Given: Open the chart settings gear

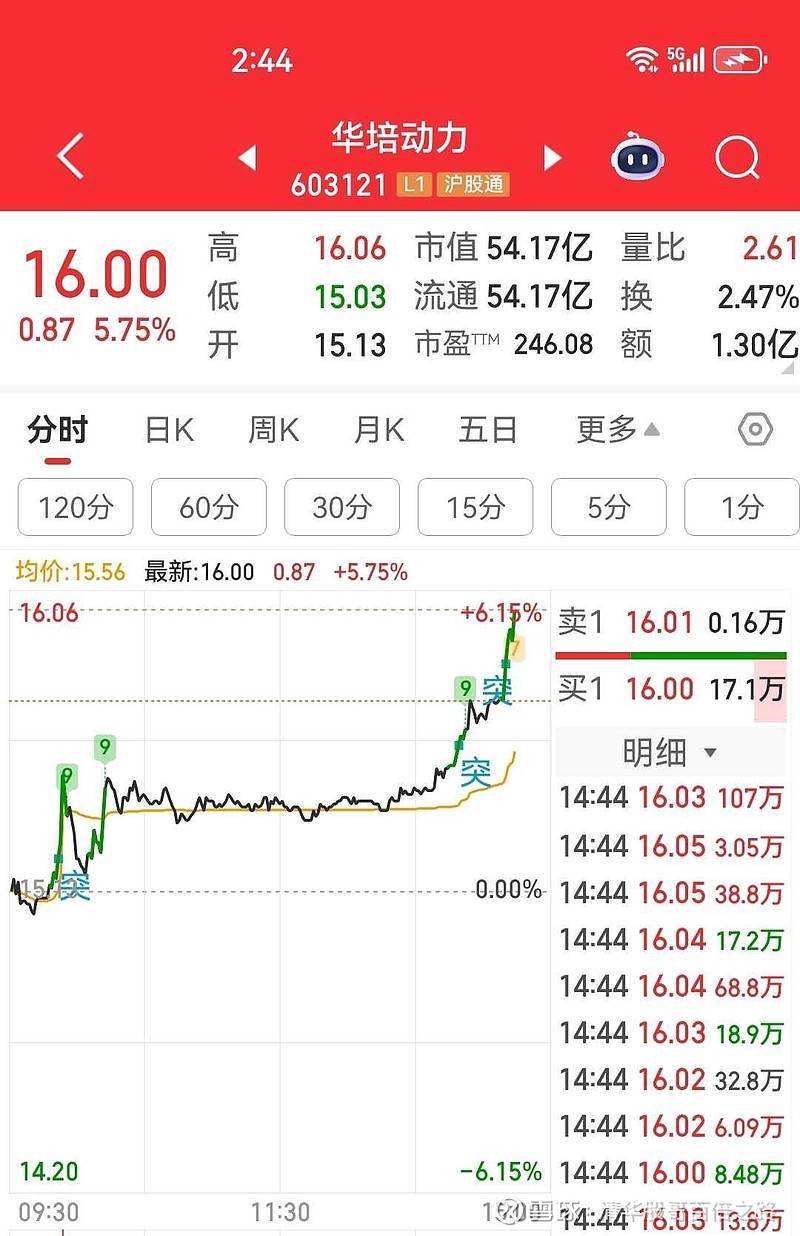Looking at the screenshot, I should (x=757, y=429).
